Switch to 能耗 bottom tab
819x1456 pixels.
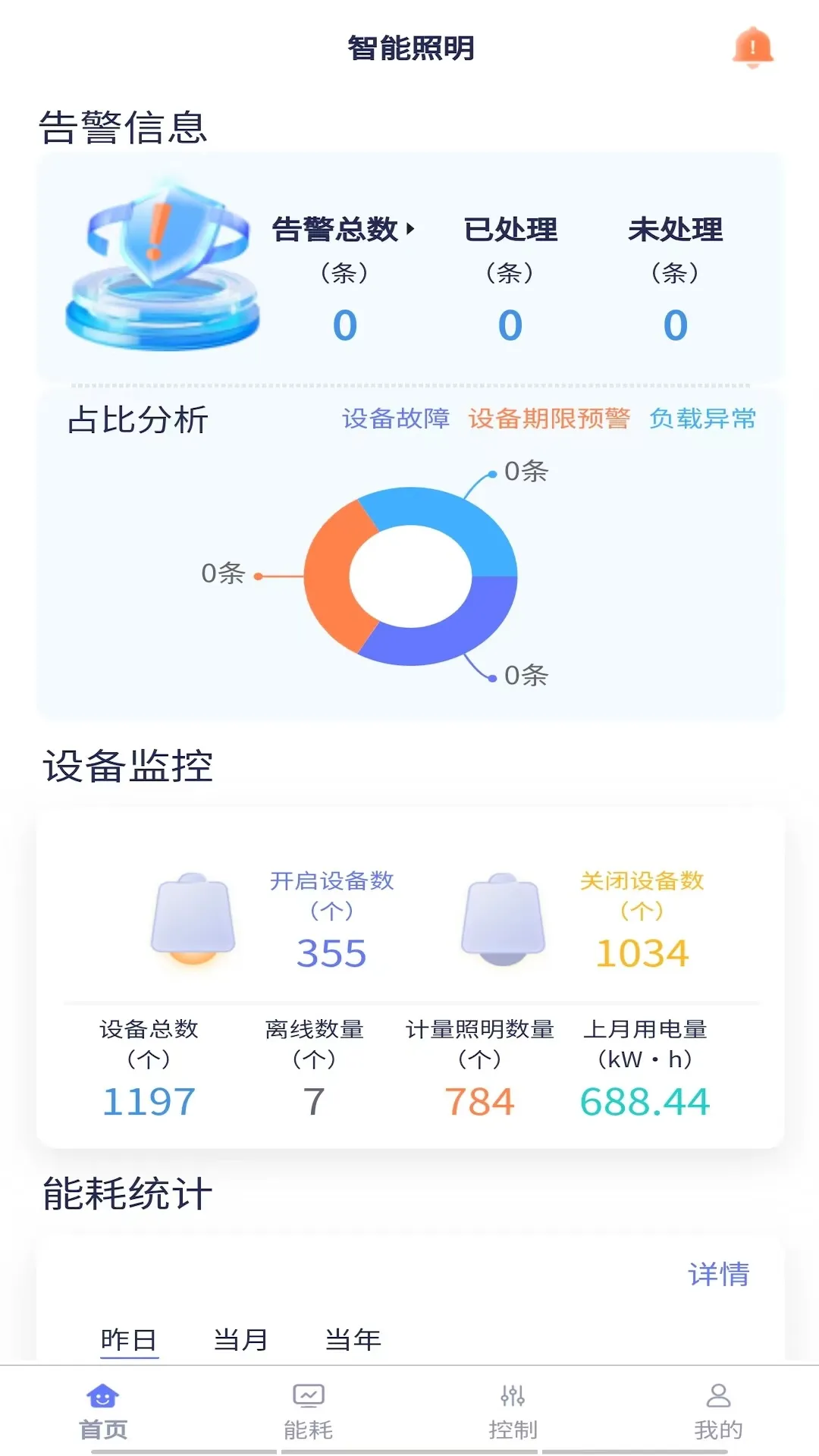(x=309, y=1412)
